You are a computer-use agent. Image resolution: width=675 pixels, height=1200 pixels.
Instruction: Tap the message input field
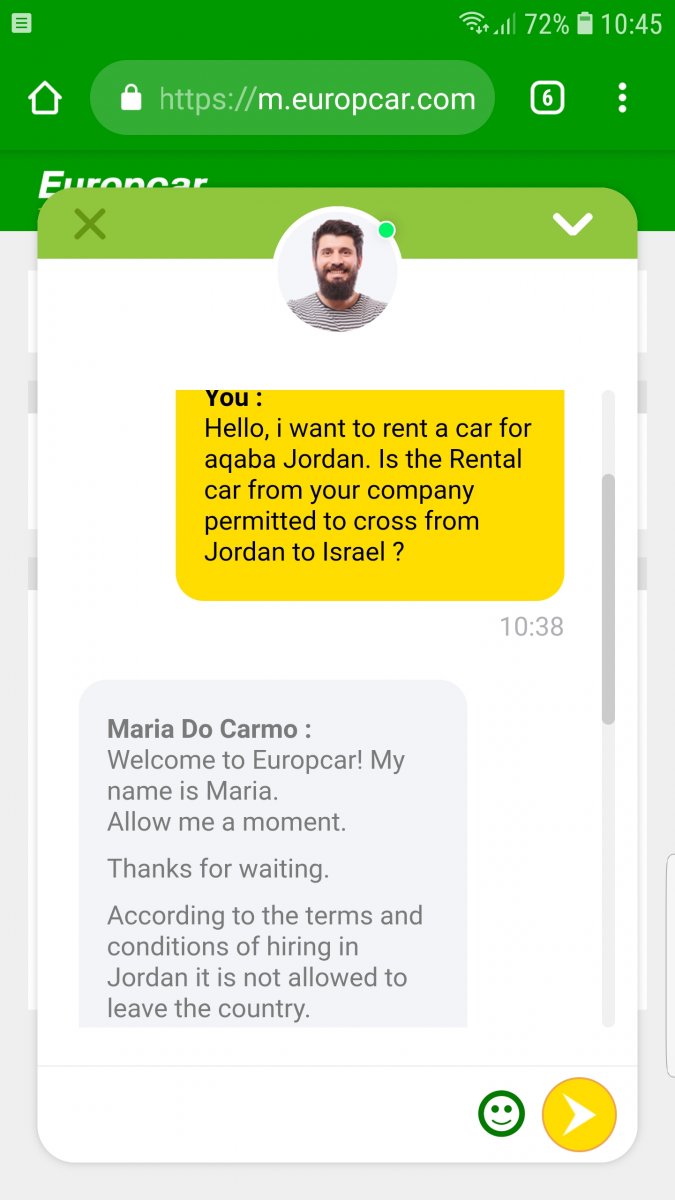coord(255,1113)
